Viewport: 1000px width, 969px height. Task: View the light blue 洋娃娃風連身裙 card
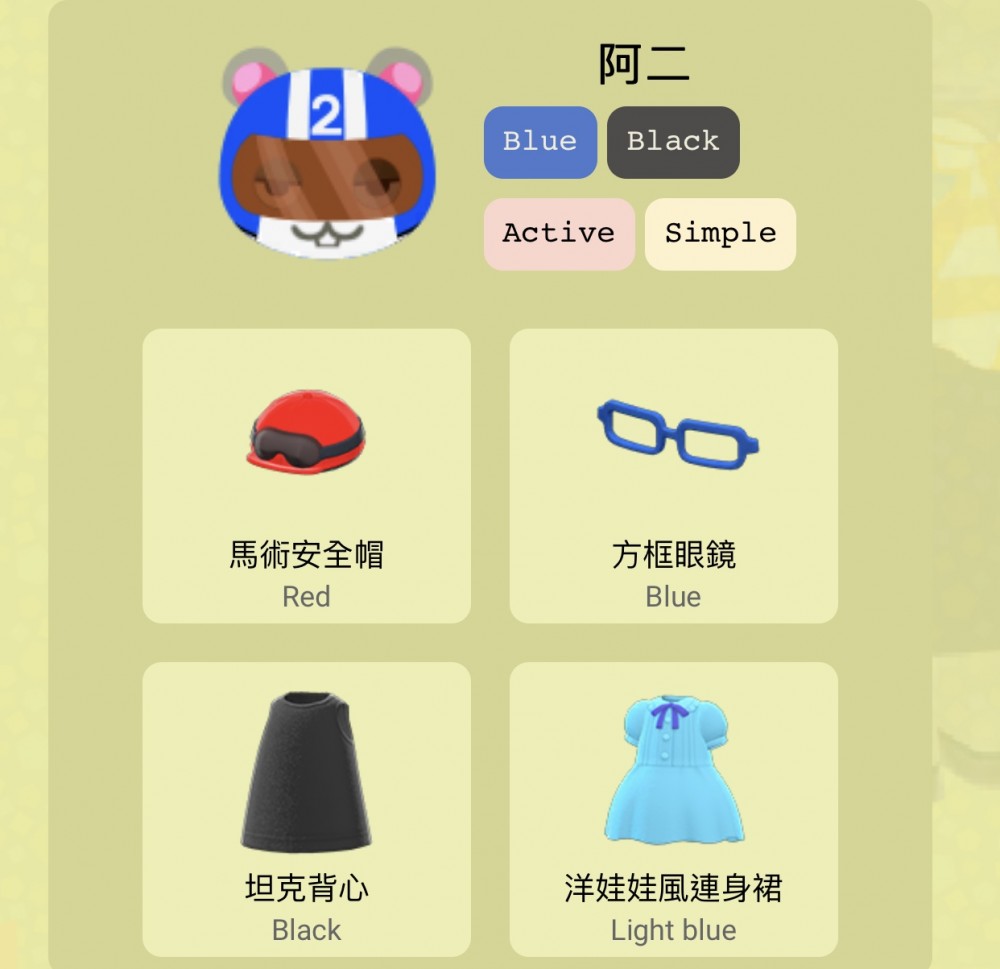673,808
